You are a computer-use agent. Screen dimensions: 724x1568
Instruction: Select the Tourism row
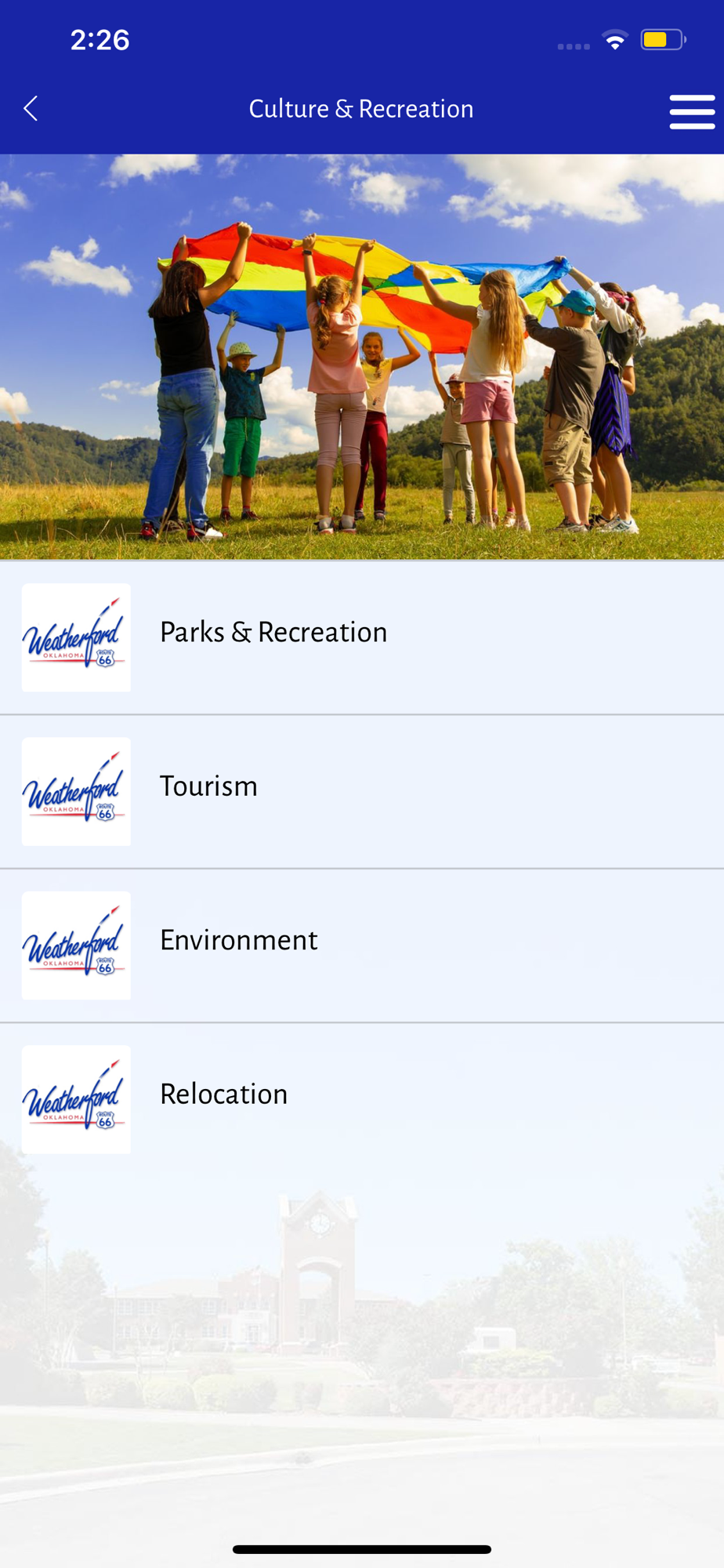point(362,792)
